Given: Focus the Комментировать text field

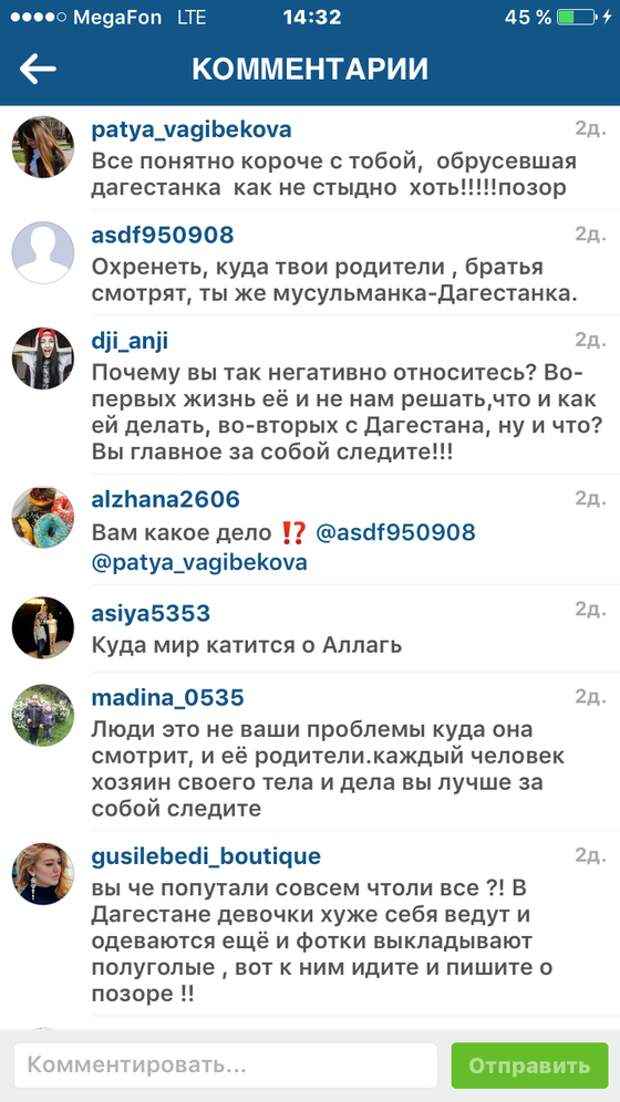Looking at the screenshot, I should pyautogui.click(x=225, y=1065).
